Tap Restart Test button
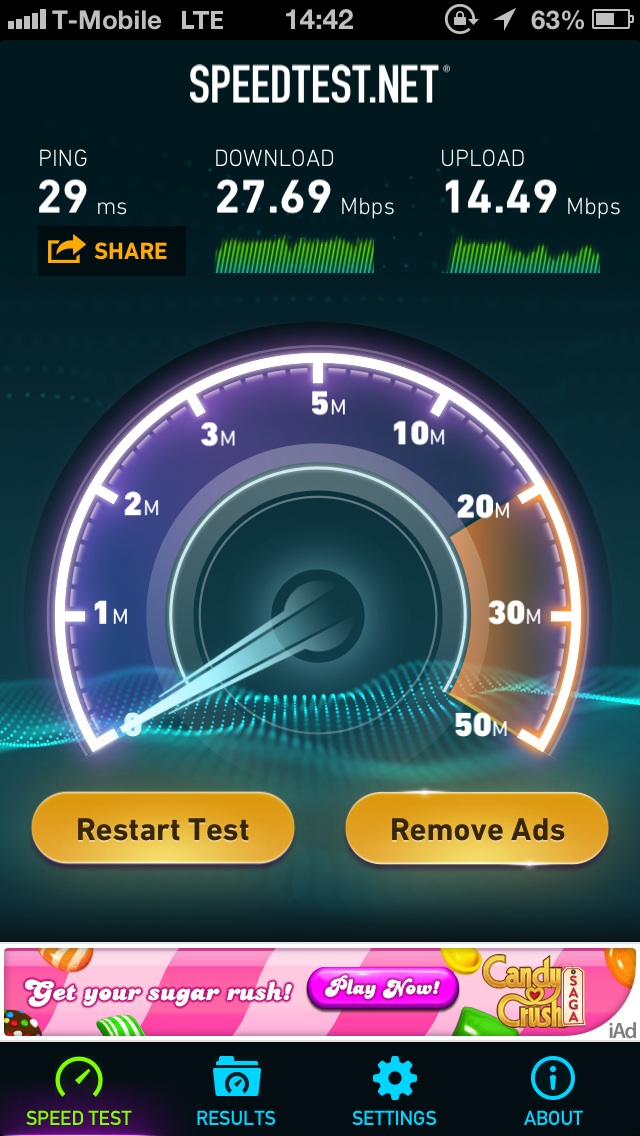640x1136 pixels. point(163,829)
